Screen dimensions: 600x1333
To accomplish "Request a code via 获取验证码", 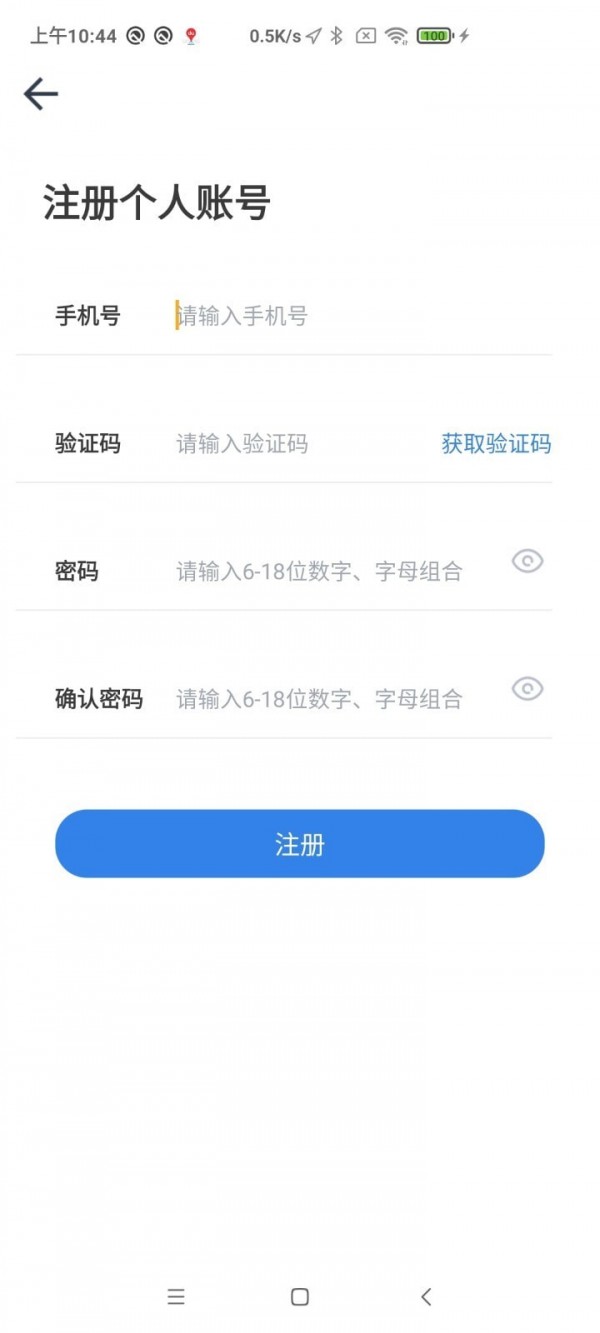I will tap(496, 444).
